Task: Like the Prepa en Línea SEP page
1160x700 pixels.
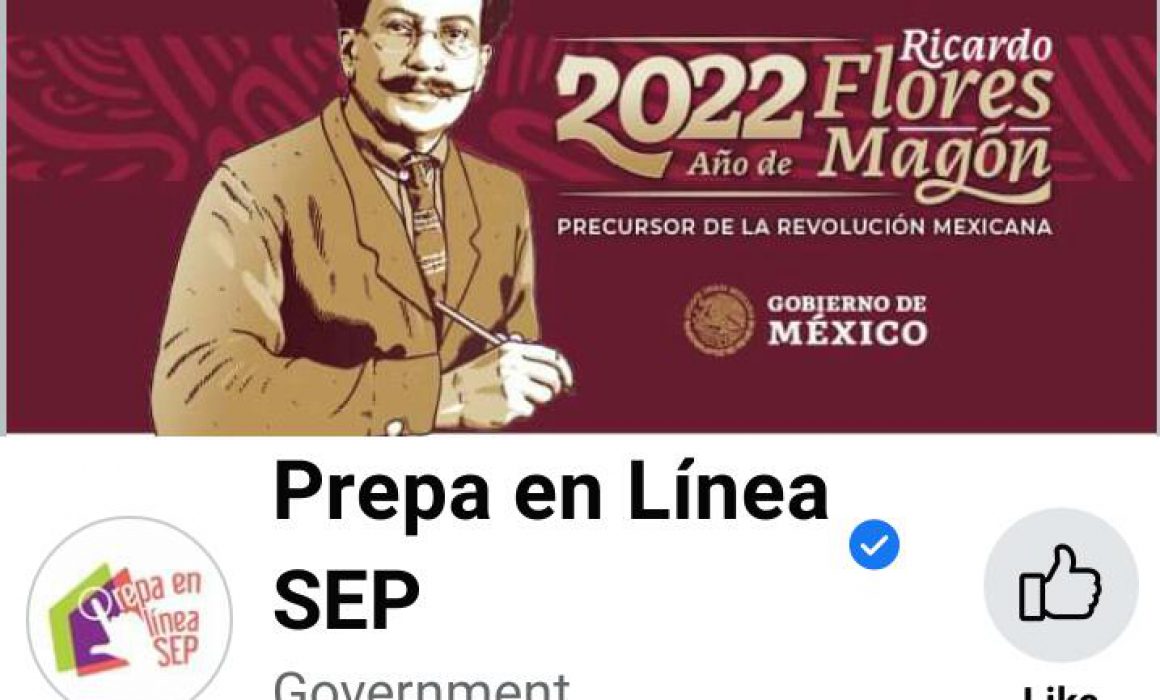Action: pyautogui.click(x=1060, y=582)
